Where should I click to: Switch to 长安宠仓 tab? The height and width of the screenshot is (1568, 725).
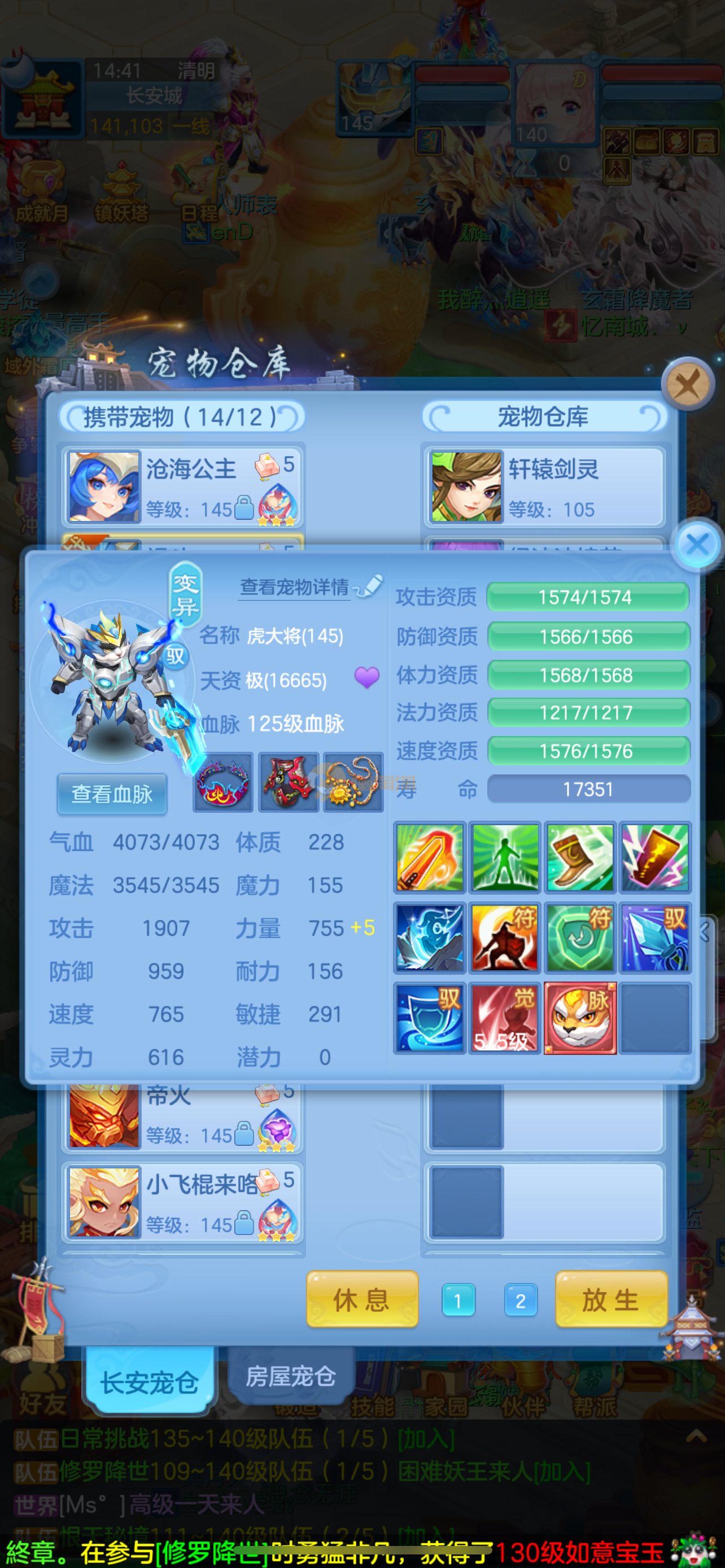(149, 1382)
